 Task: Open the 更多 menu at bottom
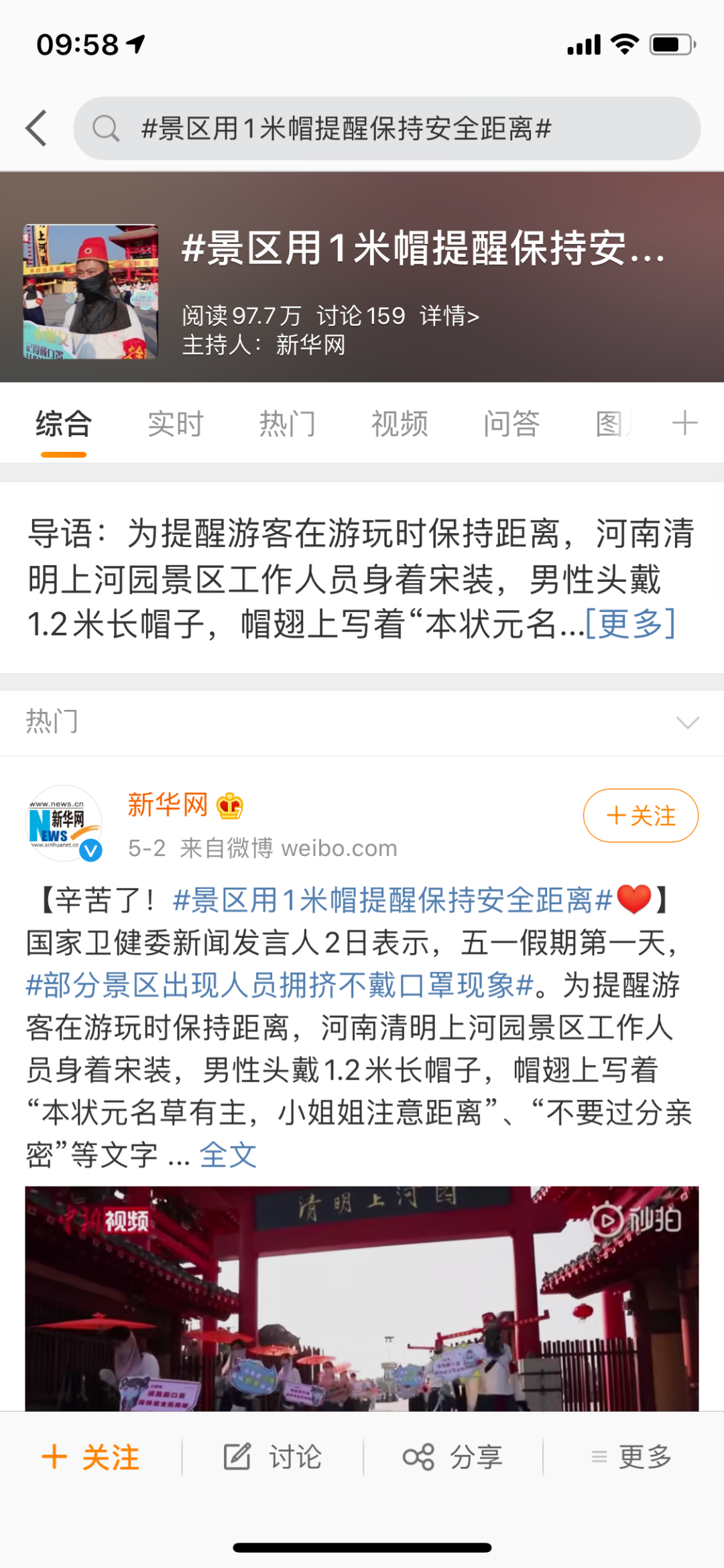(x=632, y=1457)
